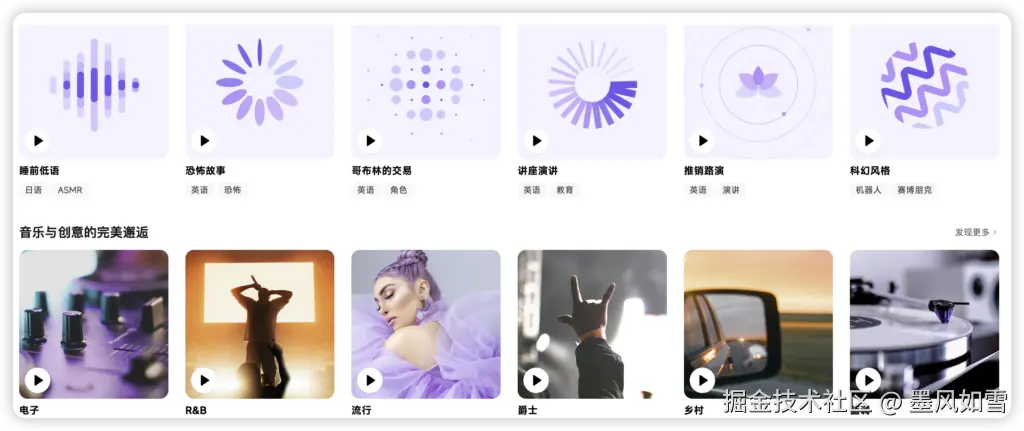Tap the 恐怖 tag chip
The height and width of the screenshot is (431, 1024).
(232, 190)
